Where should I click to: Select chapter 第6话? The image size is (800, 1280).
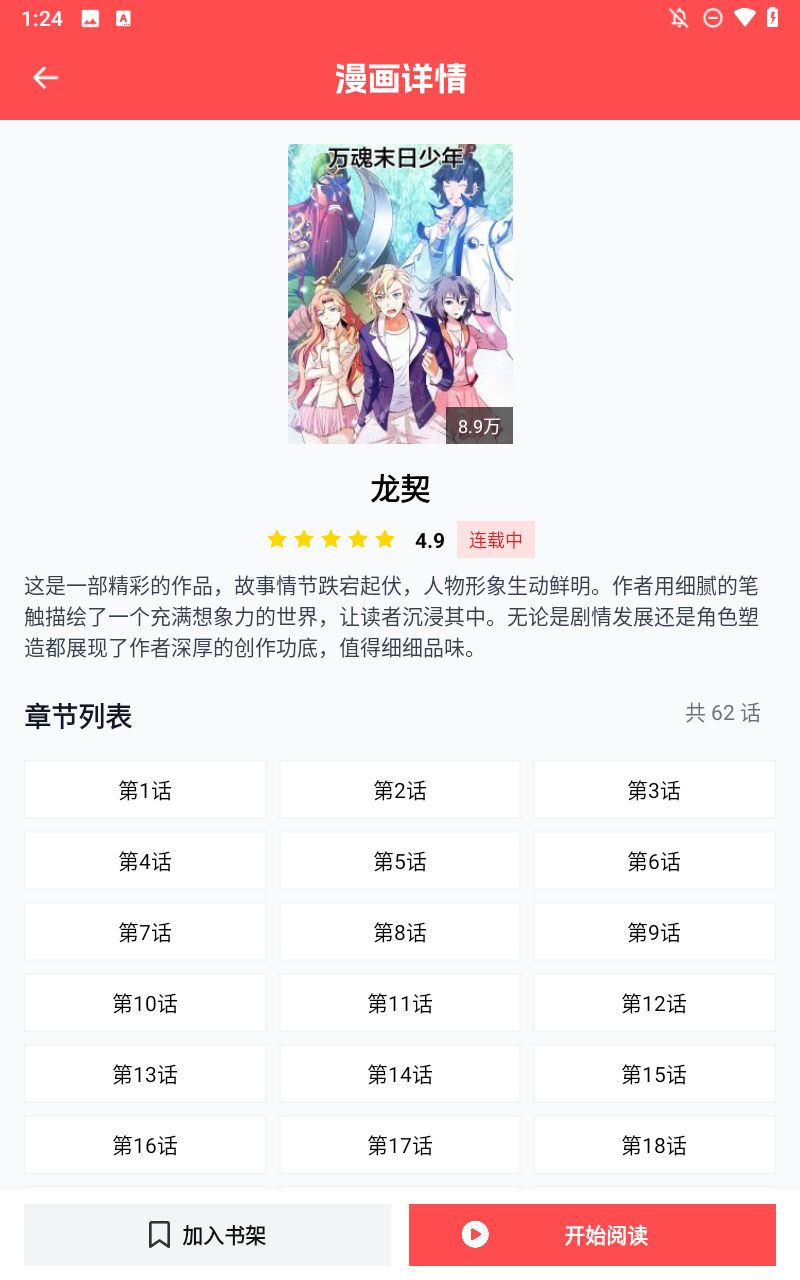click(x=654, y=861)
